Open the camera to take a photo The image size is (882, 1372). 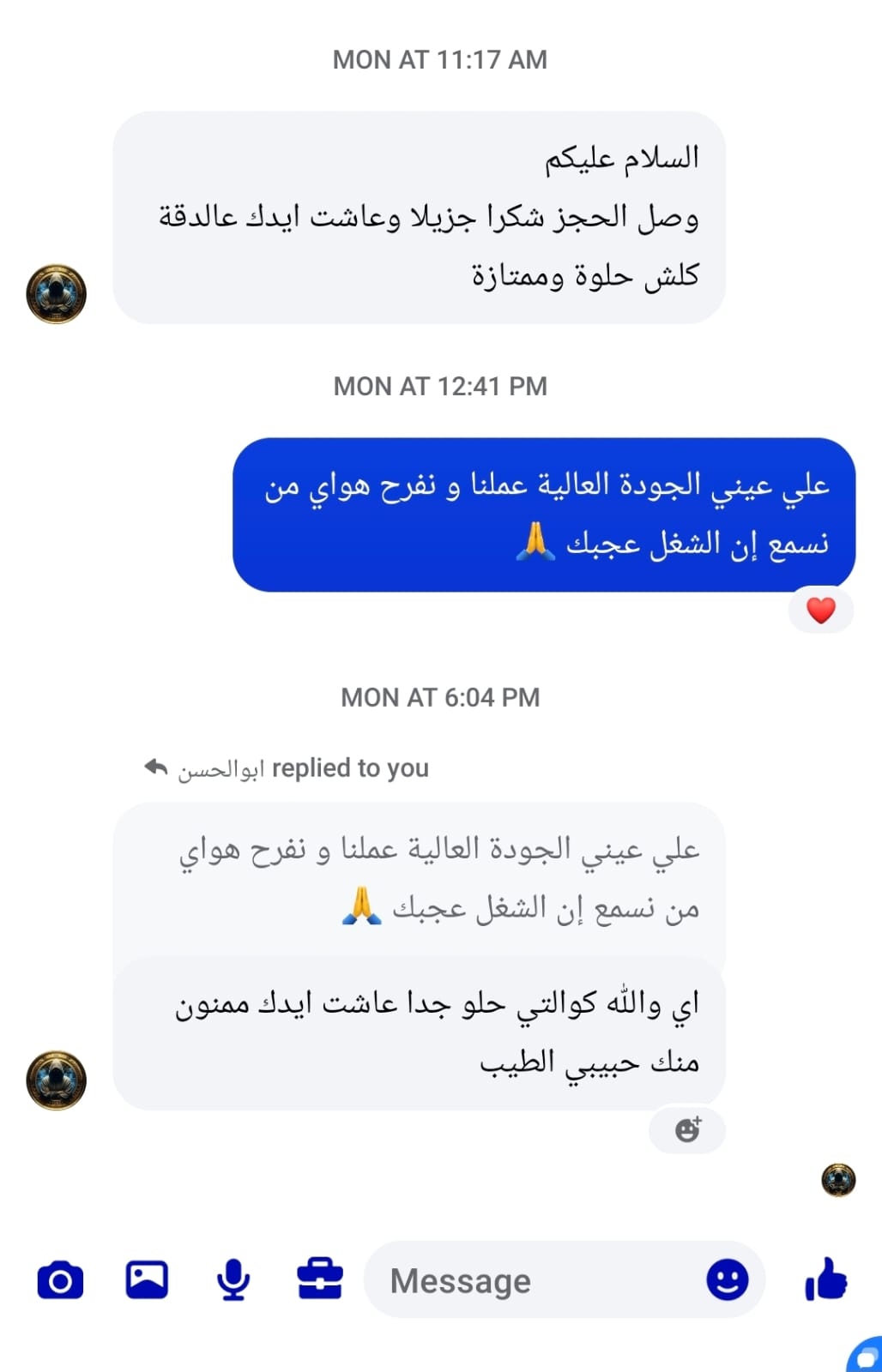click(60, 1280)
